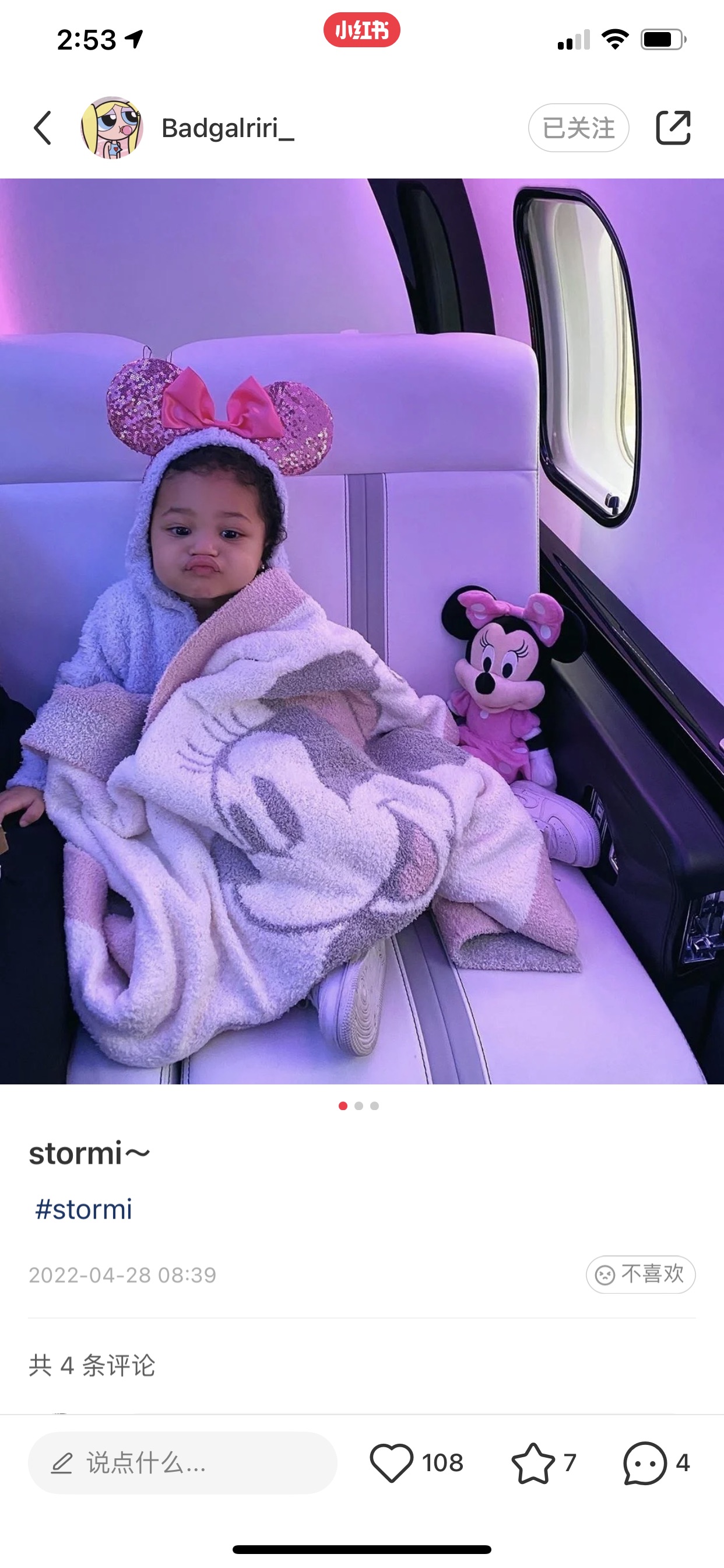The image size is (724, 1568).
Task: Tap the 说点什么 comment field
Action: [182, 1462]
